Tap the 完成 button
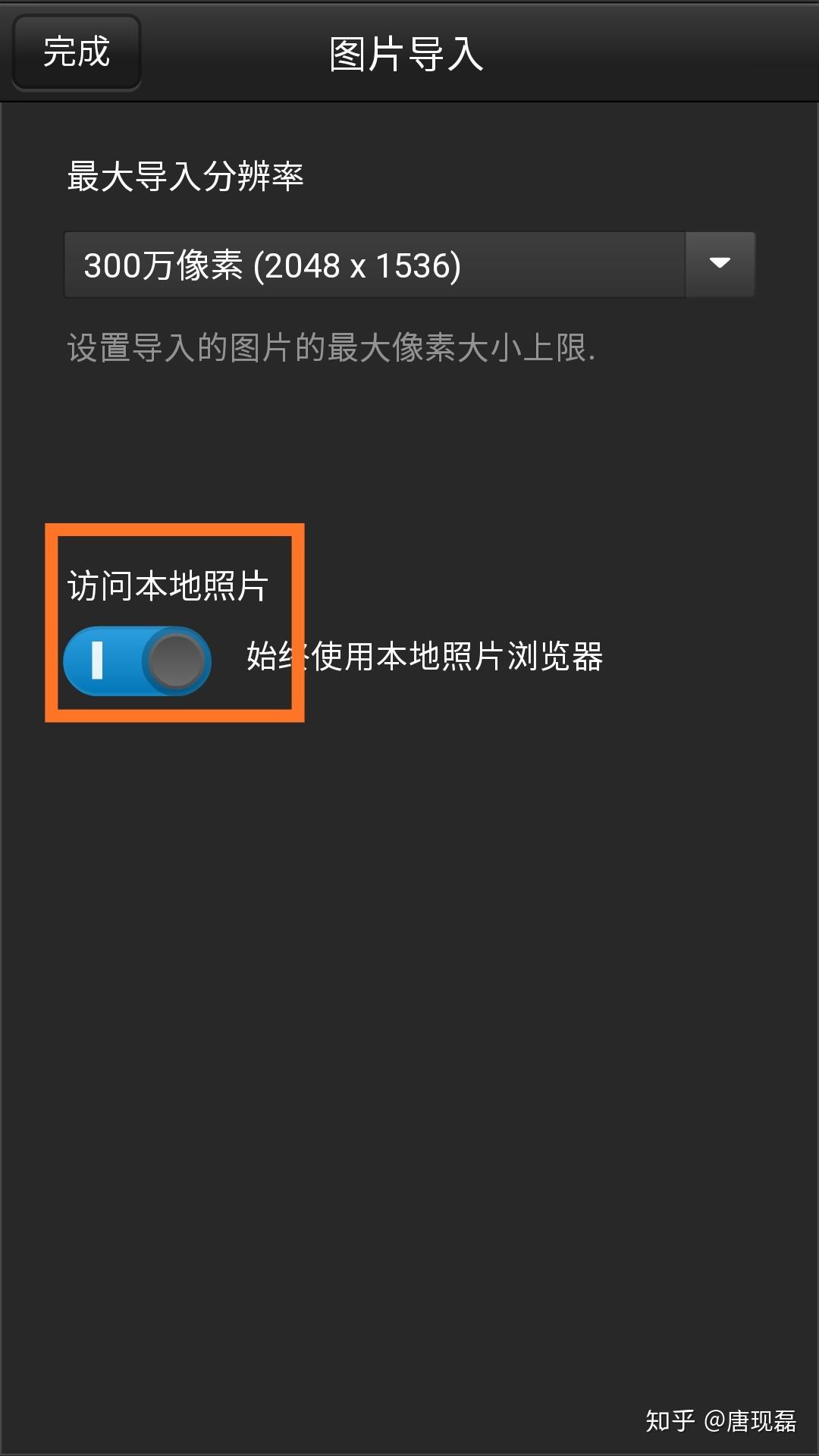This screenshot has height=1456, width=819. pyautogui.click(x=77, y=52)
